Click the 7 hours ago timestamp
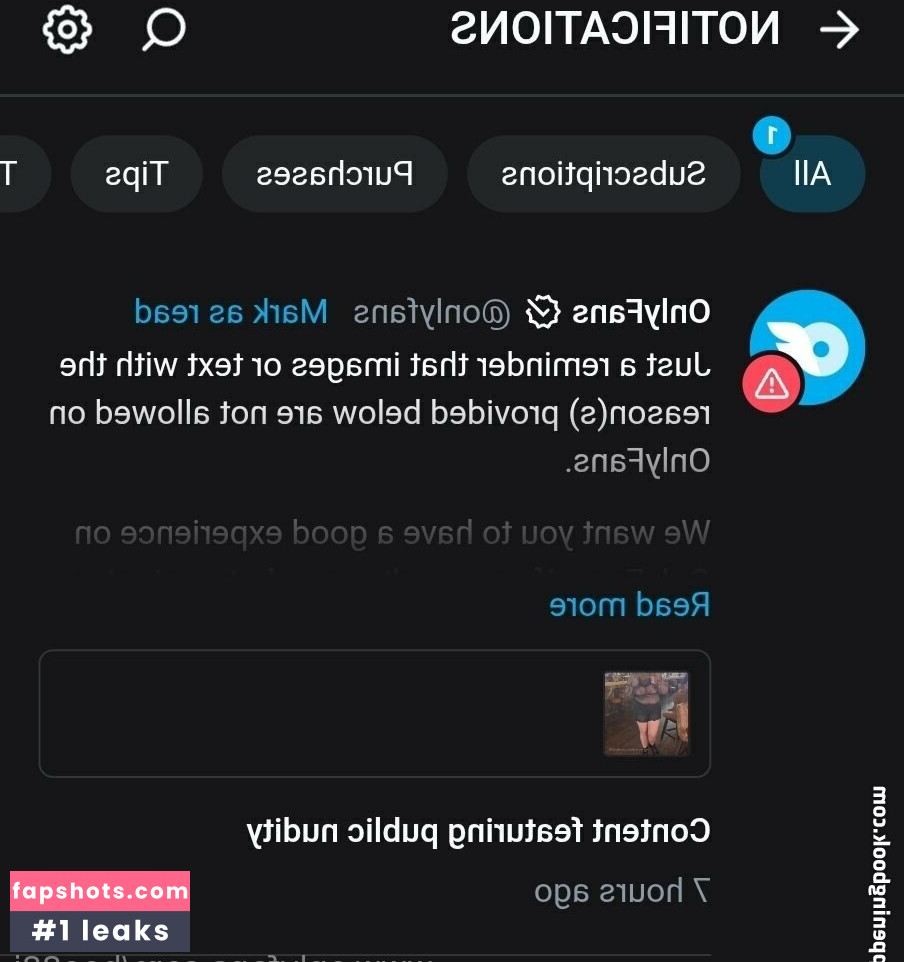904x962 pixels. tap(622, 891)
